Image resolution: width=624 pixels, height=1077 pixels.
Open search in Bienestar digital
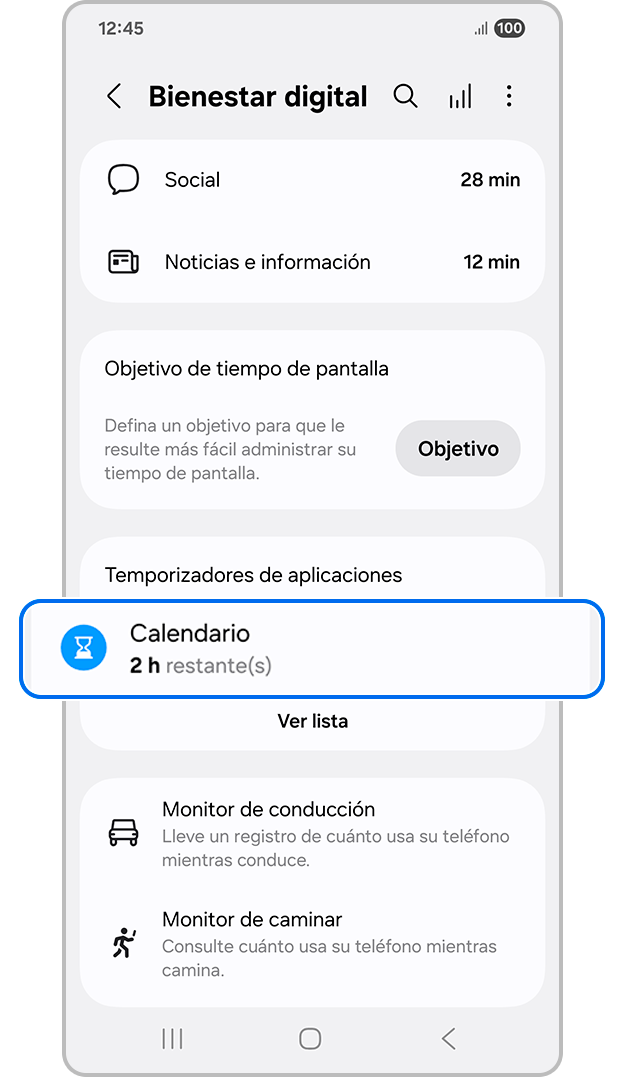pyautogui.click(x=405, y=96)
